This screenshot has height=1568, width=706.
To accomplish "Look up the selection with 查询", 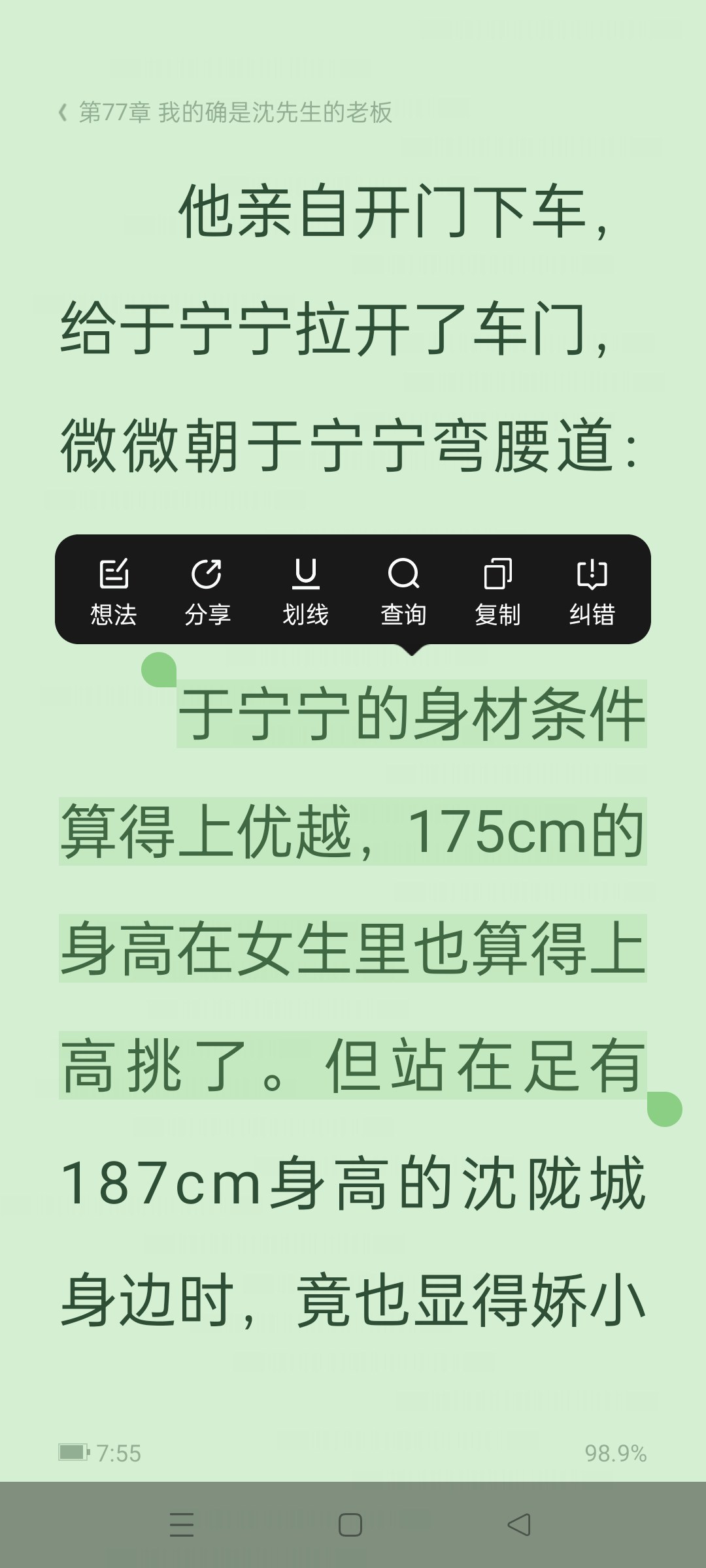I will pyautogui.click(x=403, y=592).
